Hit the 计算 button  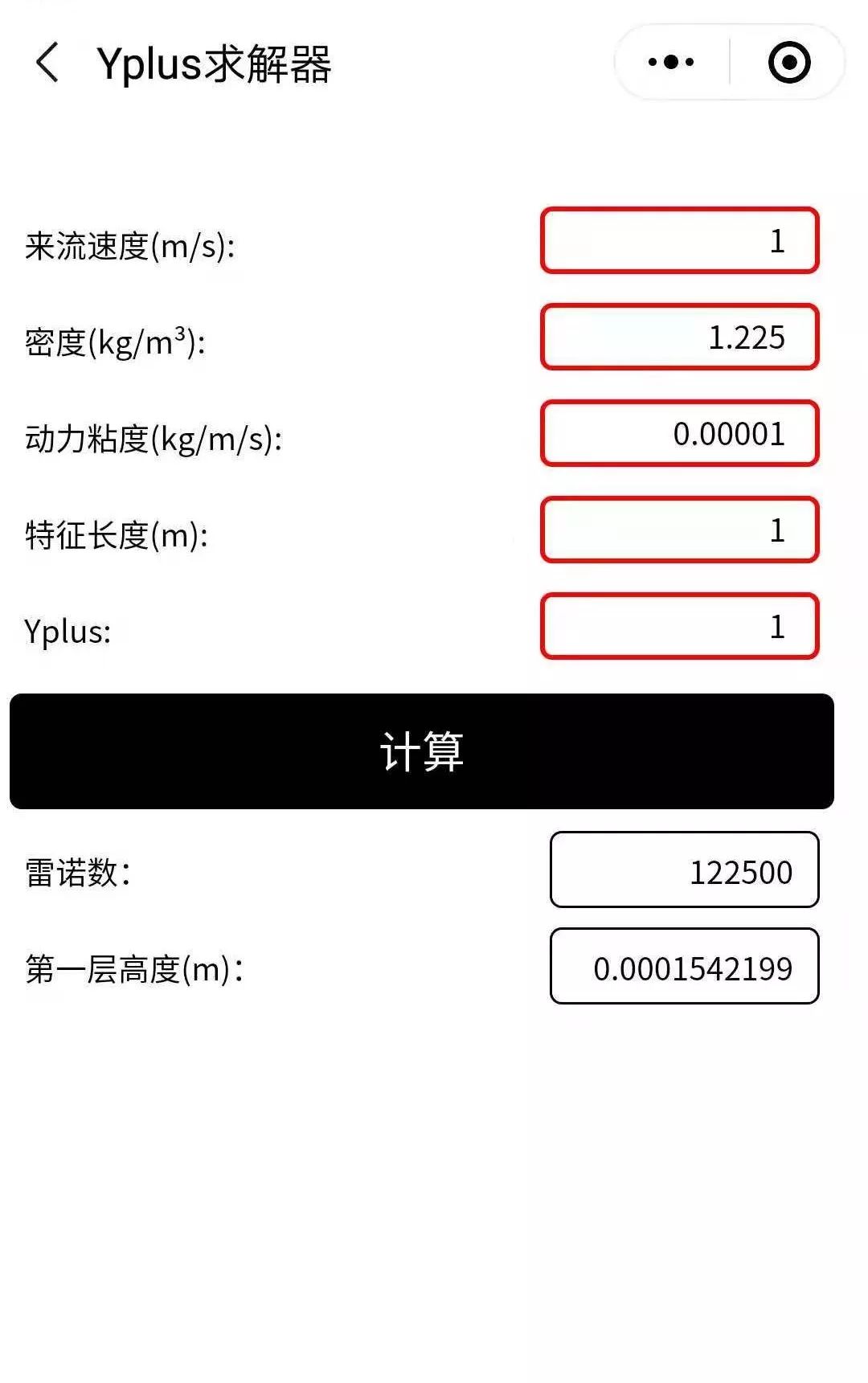422,751
